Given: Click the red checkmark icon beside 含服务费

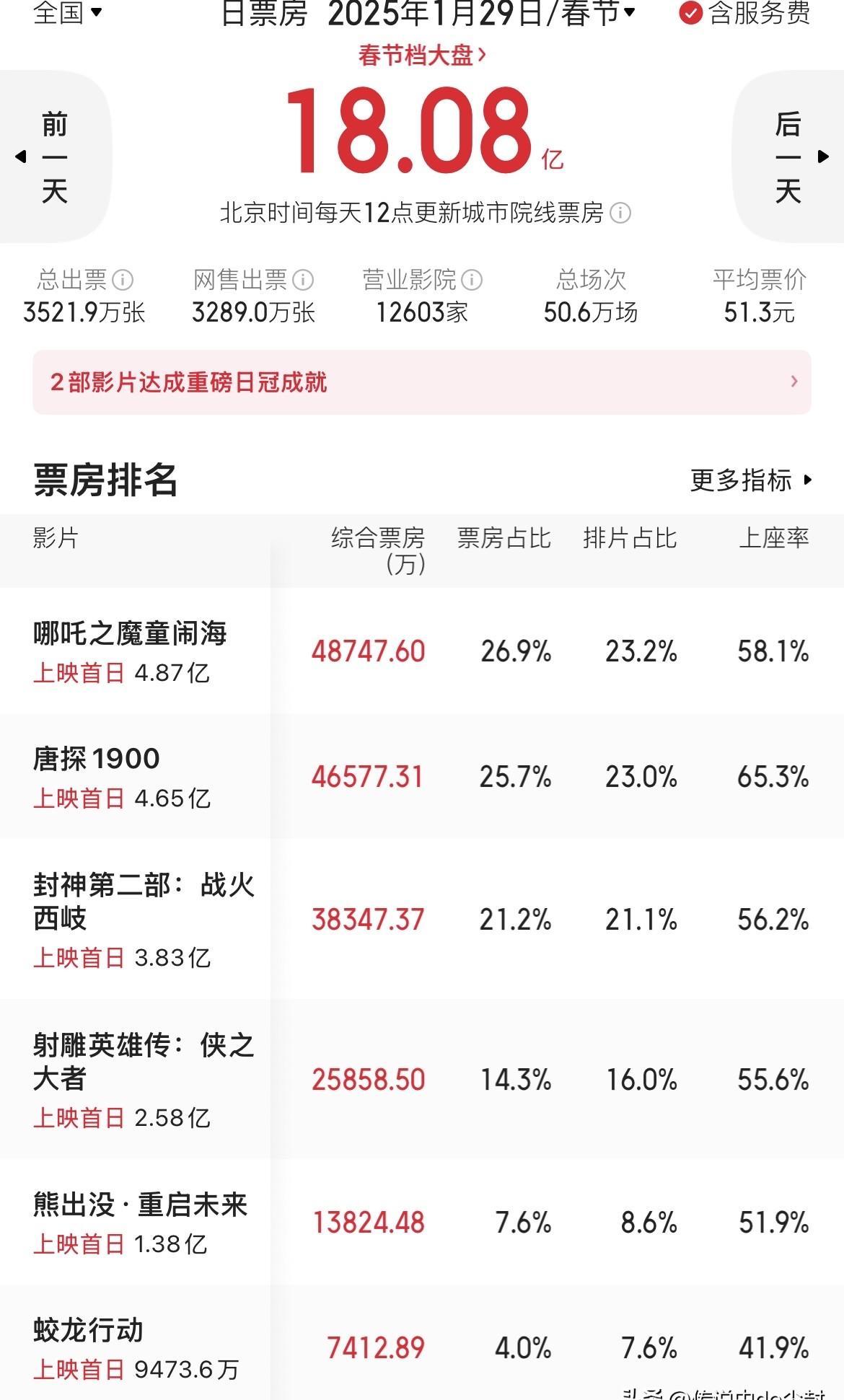Looking at the screenshot, I should coord(690,13).
